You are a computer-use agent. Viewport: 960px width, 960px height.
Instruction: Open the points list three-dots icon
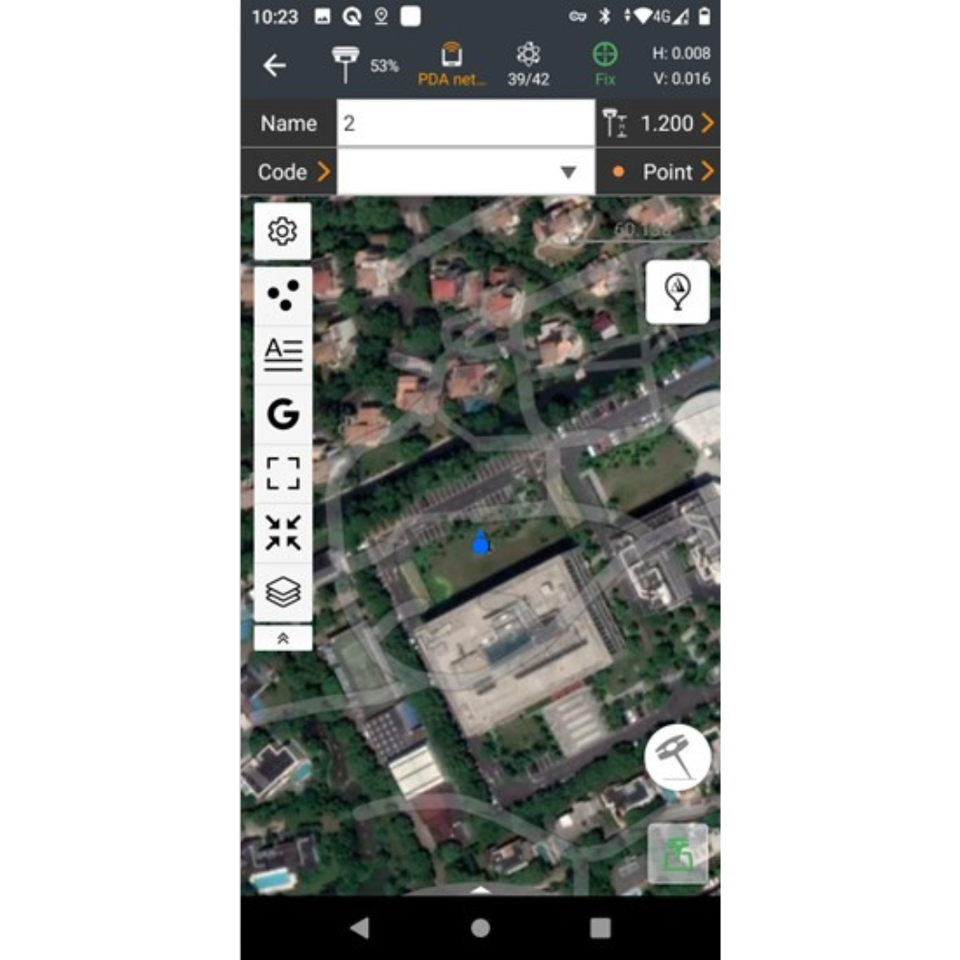pos(283,296)
